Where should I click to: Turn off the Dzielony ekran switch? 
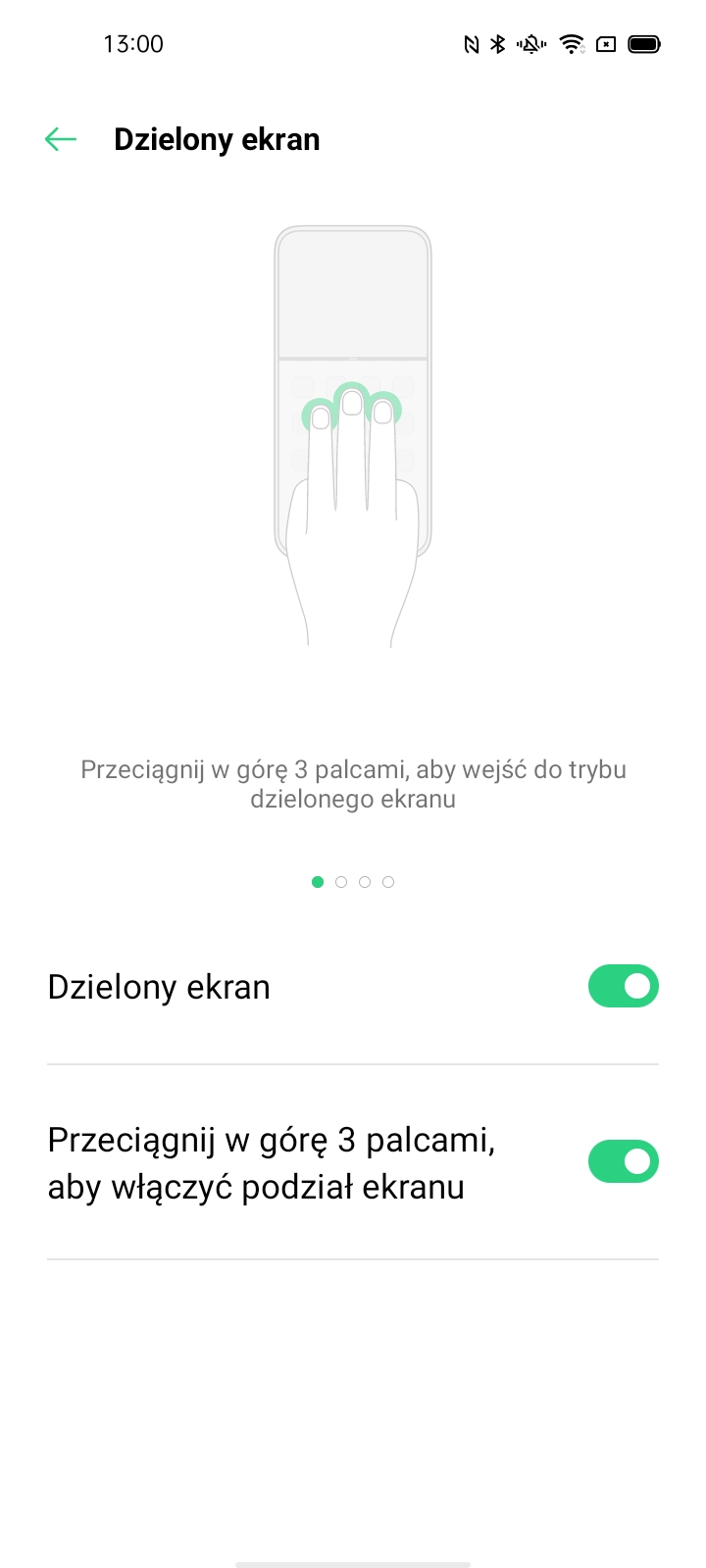click(x=624, y=986)
